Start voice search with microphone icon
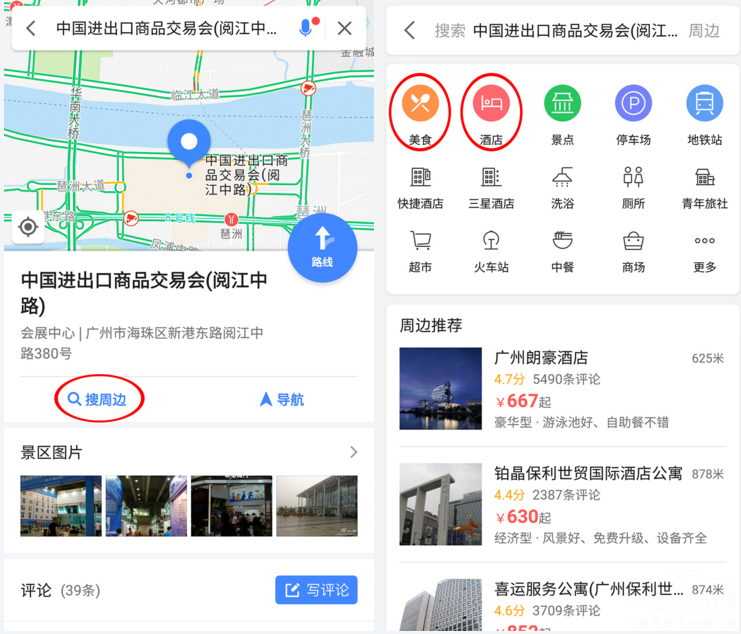 [307, 28]
